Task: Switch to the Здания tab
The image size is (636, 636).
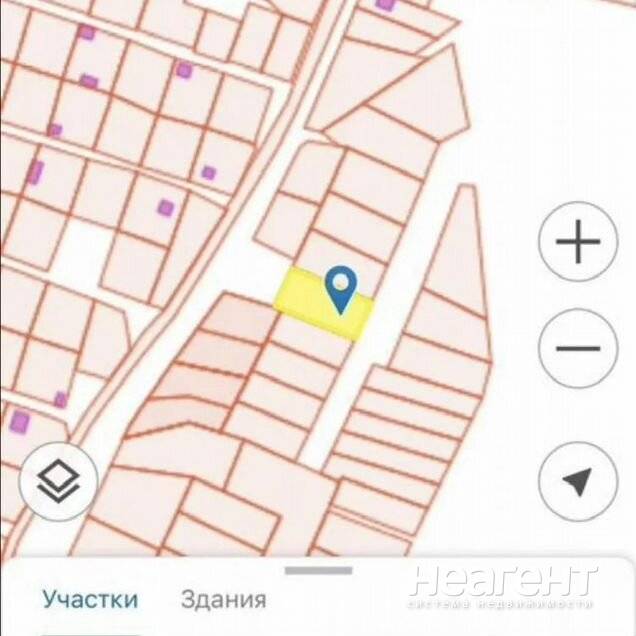Action: point(223,599)
